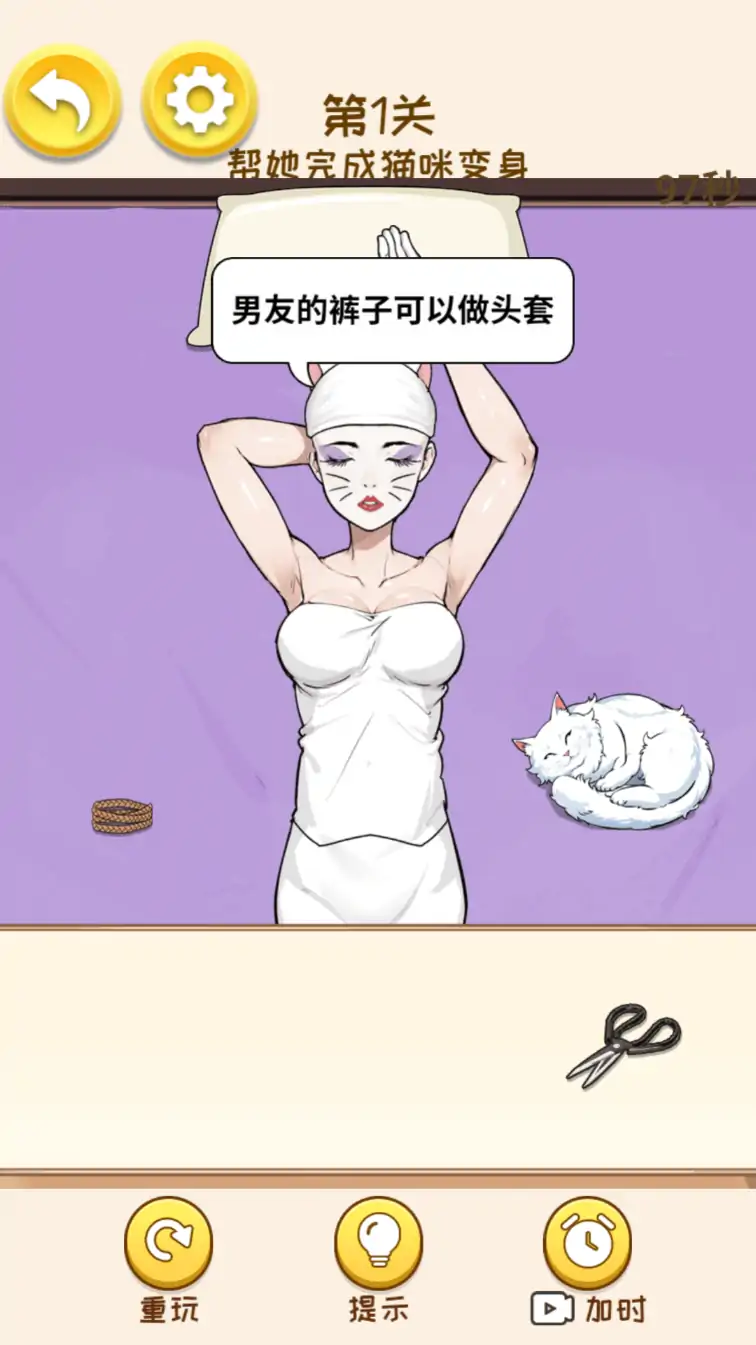Tap 重玩 to restart the level
Screen dimensions: 756x1345
[168, 1244]
